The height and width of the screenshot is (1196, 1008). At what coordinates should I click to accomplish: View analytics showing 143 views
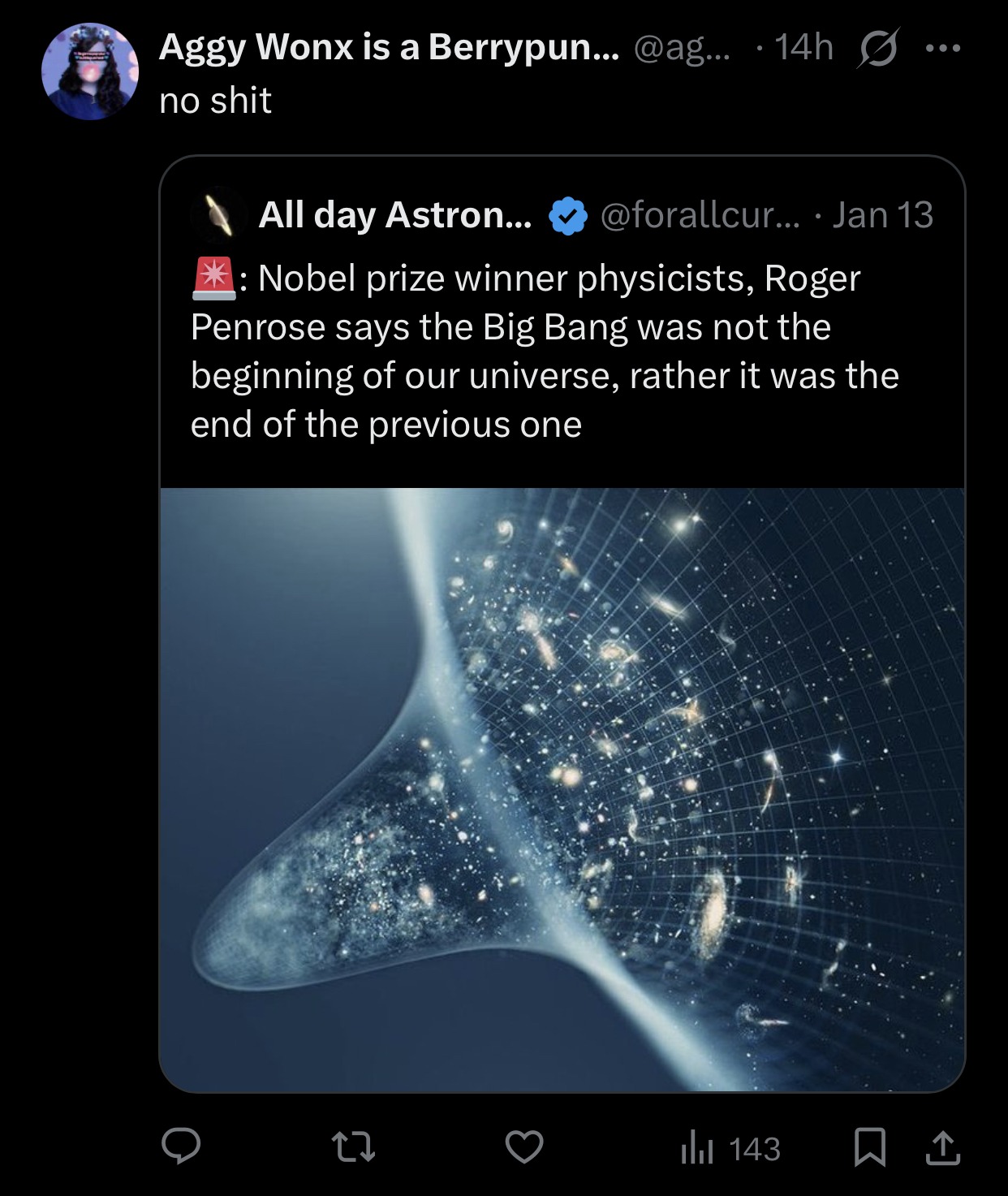[730, 1148]
